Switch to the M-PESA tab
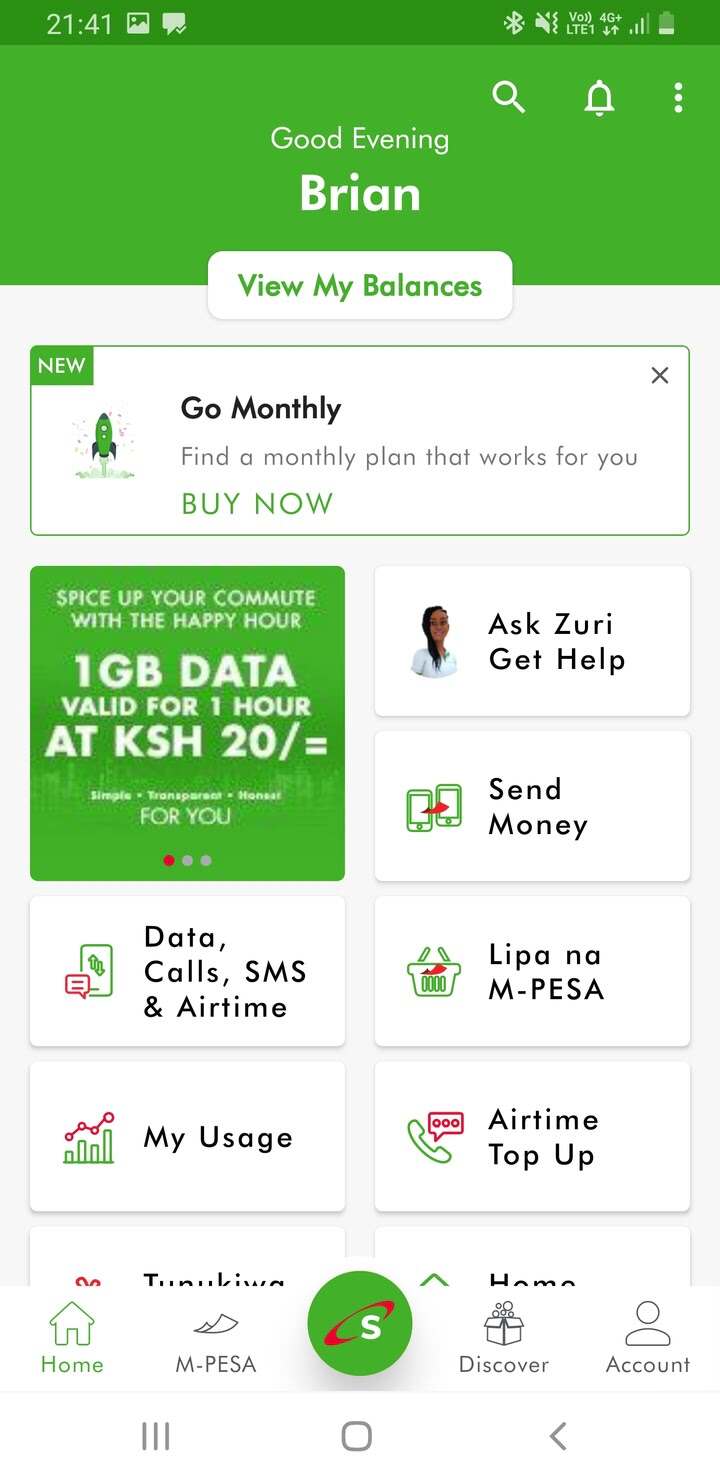 tap(214, 1340)
